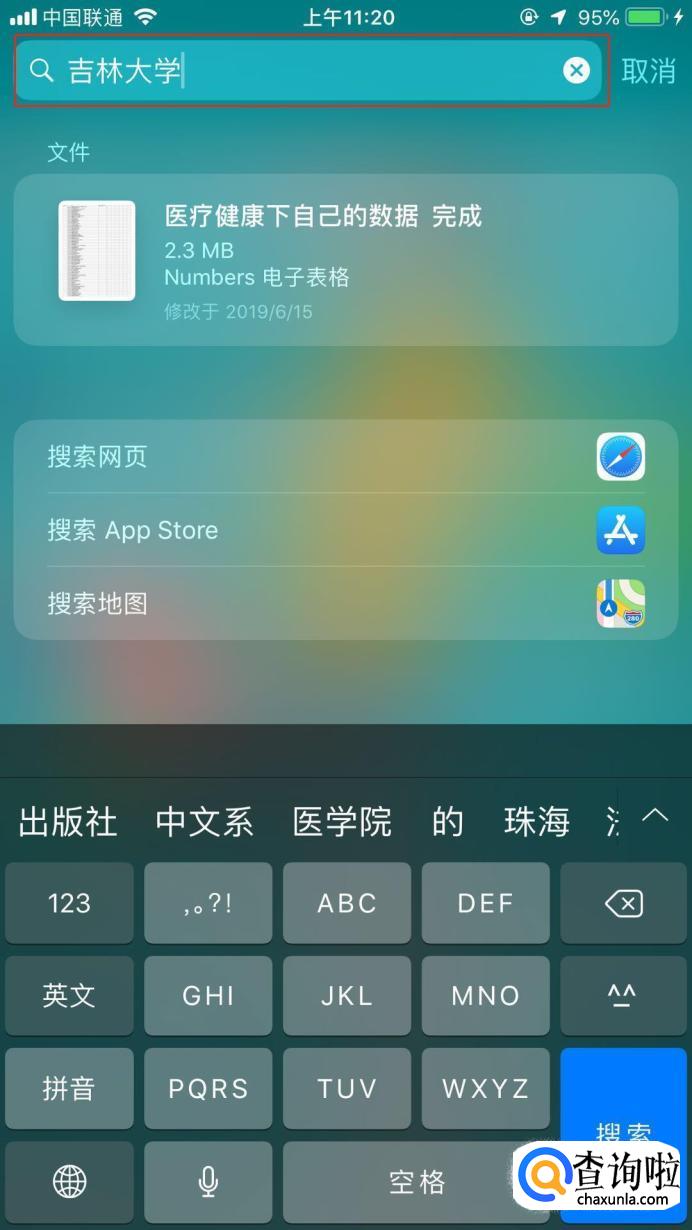Select 搜索 App Store
Image resolution: width=692 pixels, height=1230 pixels.
346,530
